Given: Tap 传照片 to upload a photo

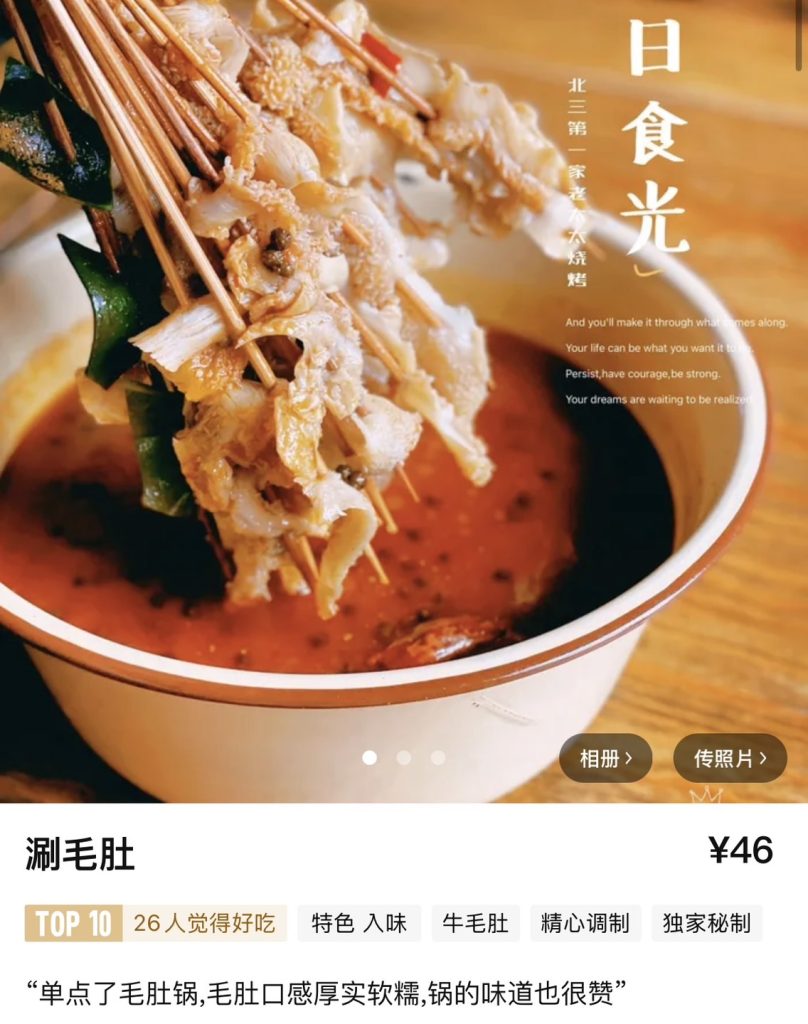Looking at the screenshot, I should pyautogui.click(x=730, y=758).
